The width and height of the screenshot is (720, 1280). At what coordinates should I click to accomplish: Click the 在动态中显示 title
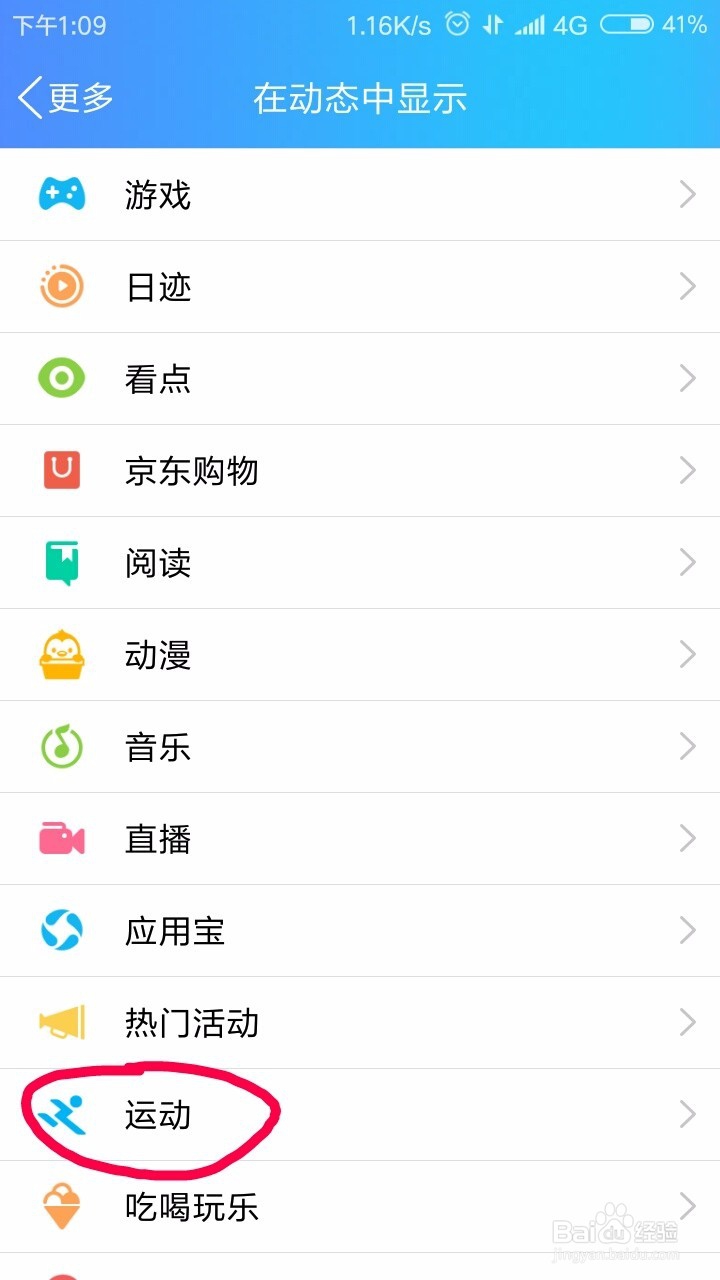(x=360, y=99)
